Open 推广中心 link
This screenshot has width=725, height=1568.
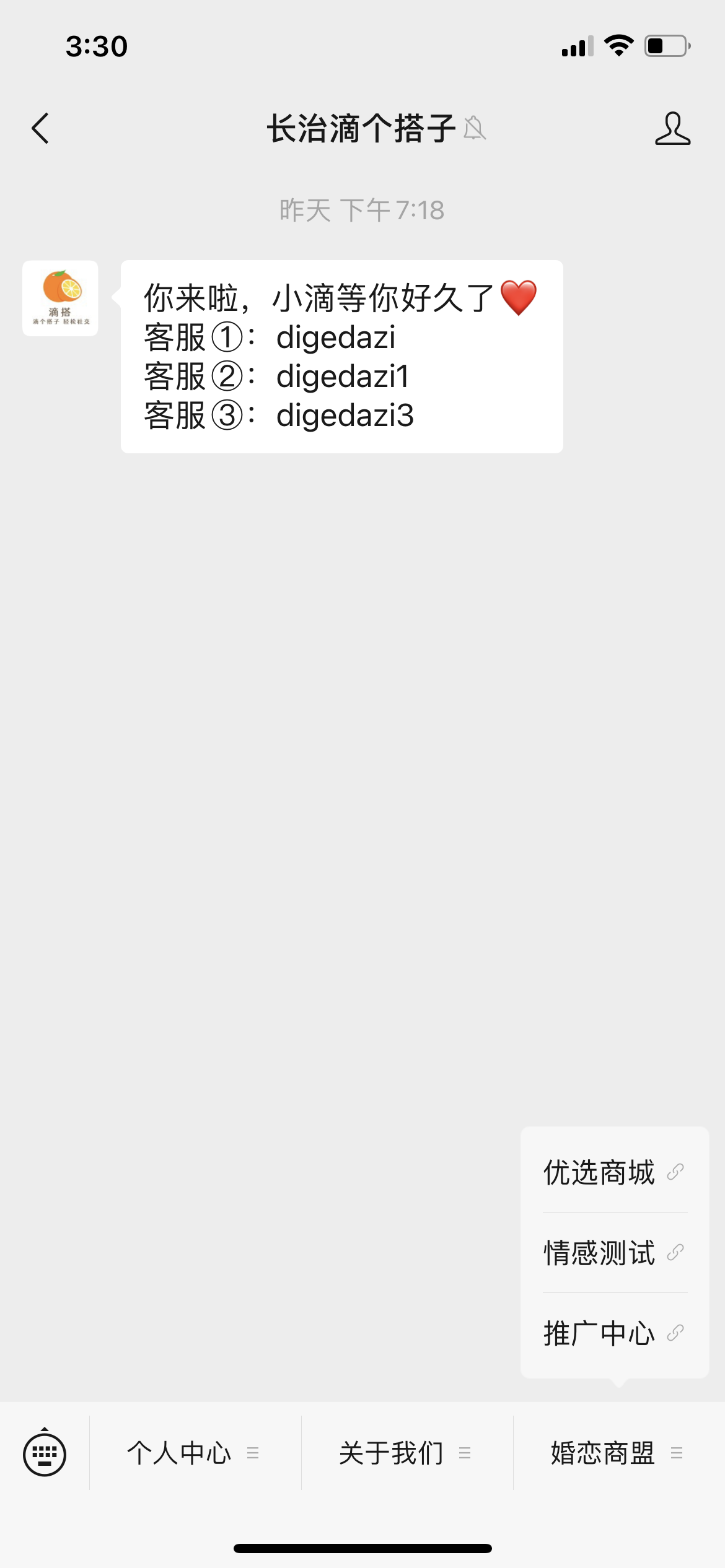coord(613,1333)
